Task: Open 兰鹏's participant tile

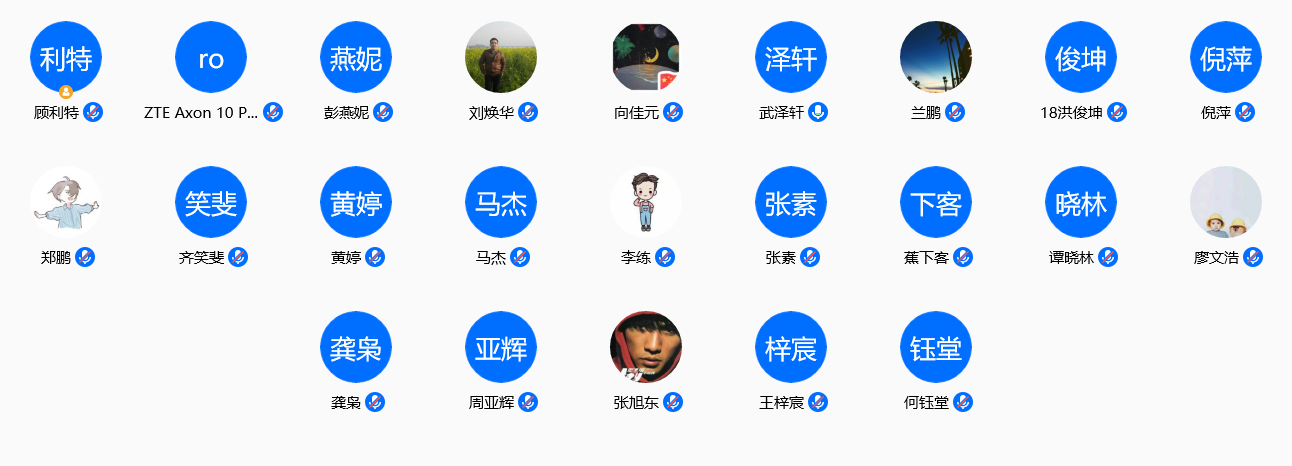Action: 936,57
